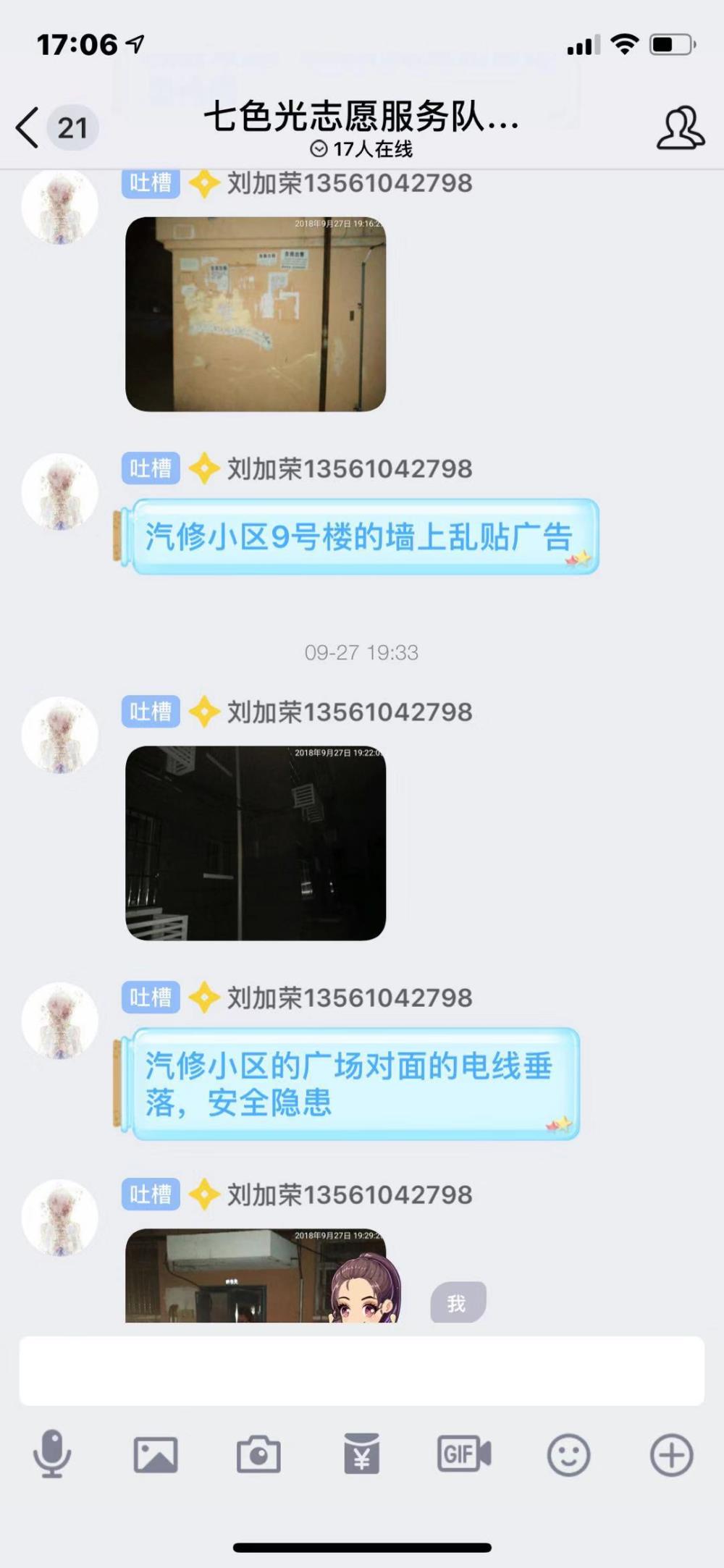Open the emoji smiley panel
Image resolution: width=724 pixels, height=1568 pixels.
point(568,1454)
